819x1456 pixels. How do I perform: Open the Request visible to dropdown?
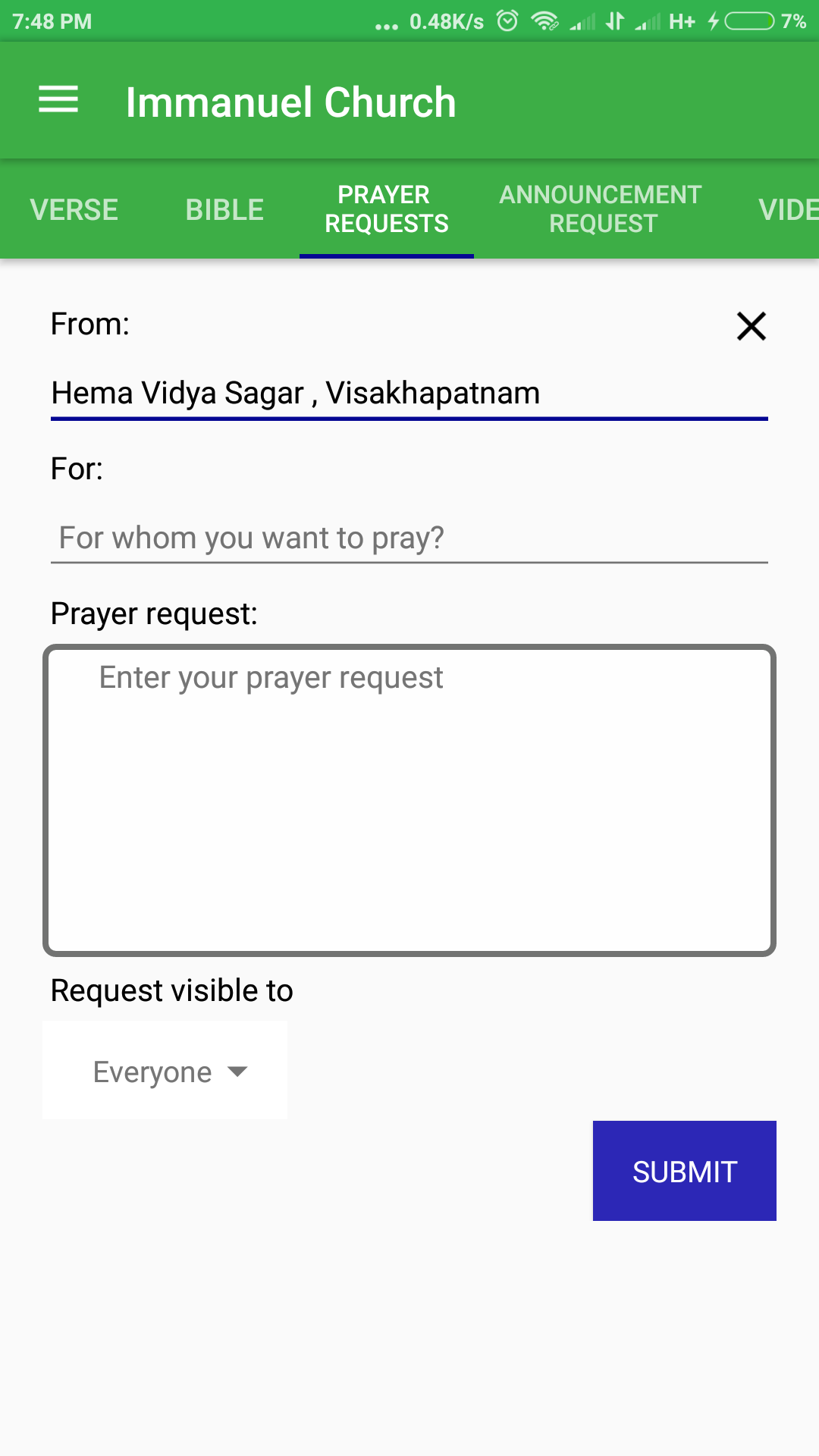(165, 1070)
